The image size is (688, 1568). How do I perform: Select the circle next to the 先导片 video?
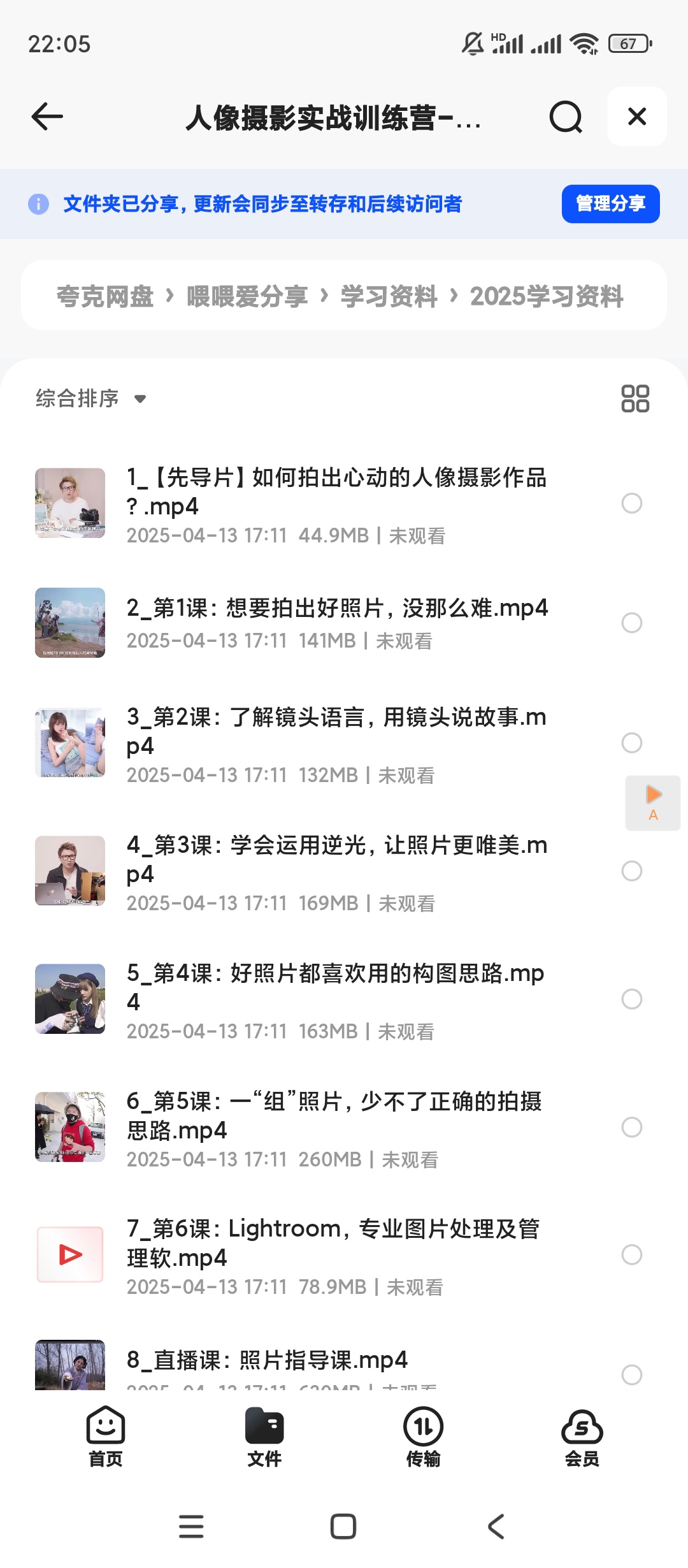[x=631, y=504]
